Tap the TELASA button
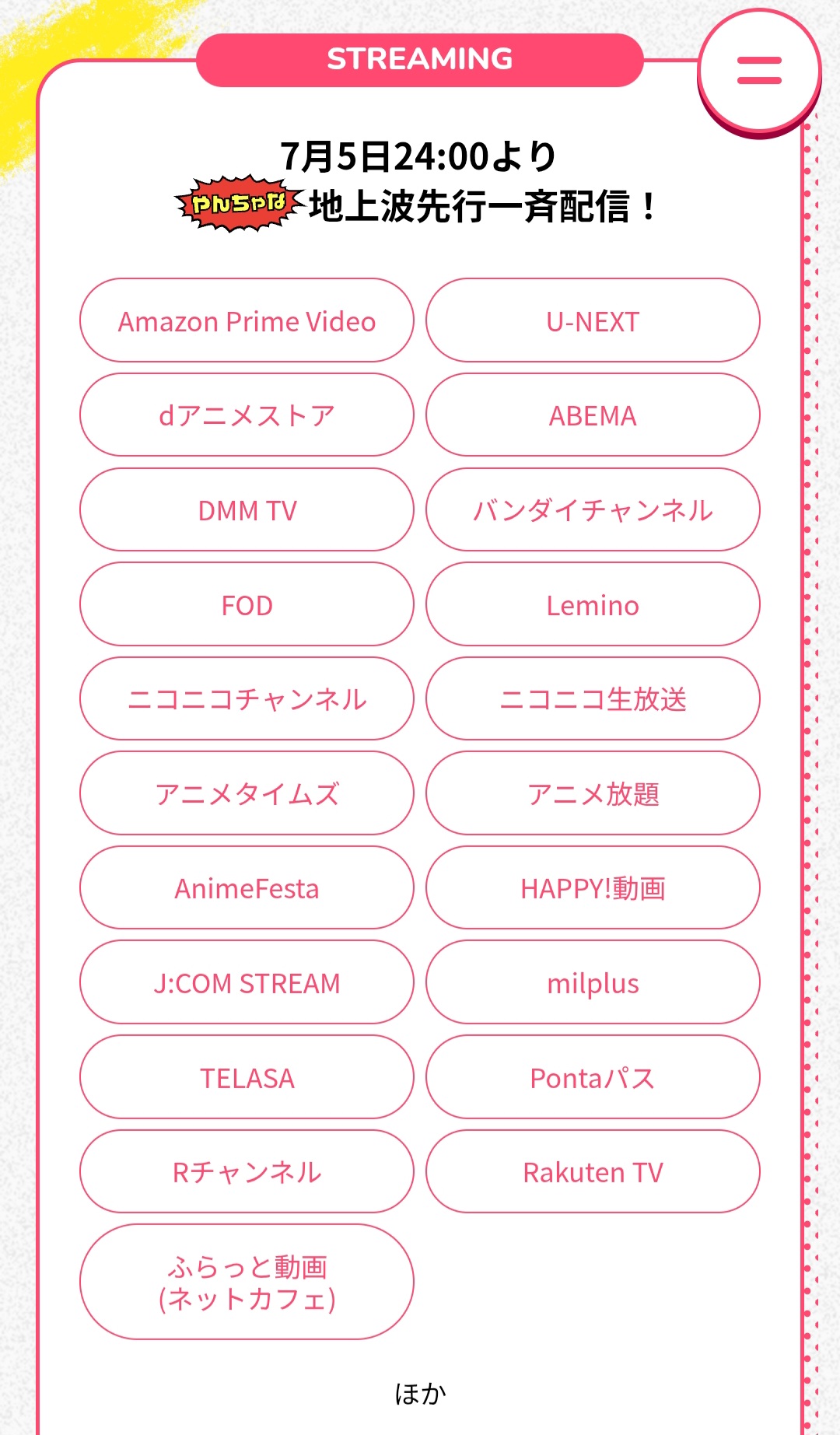 (x=247, y=1077)
